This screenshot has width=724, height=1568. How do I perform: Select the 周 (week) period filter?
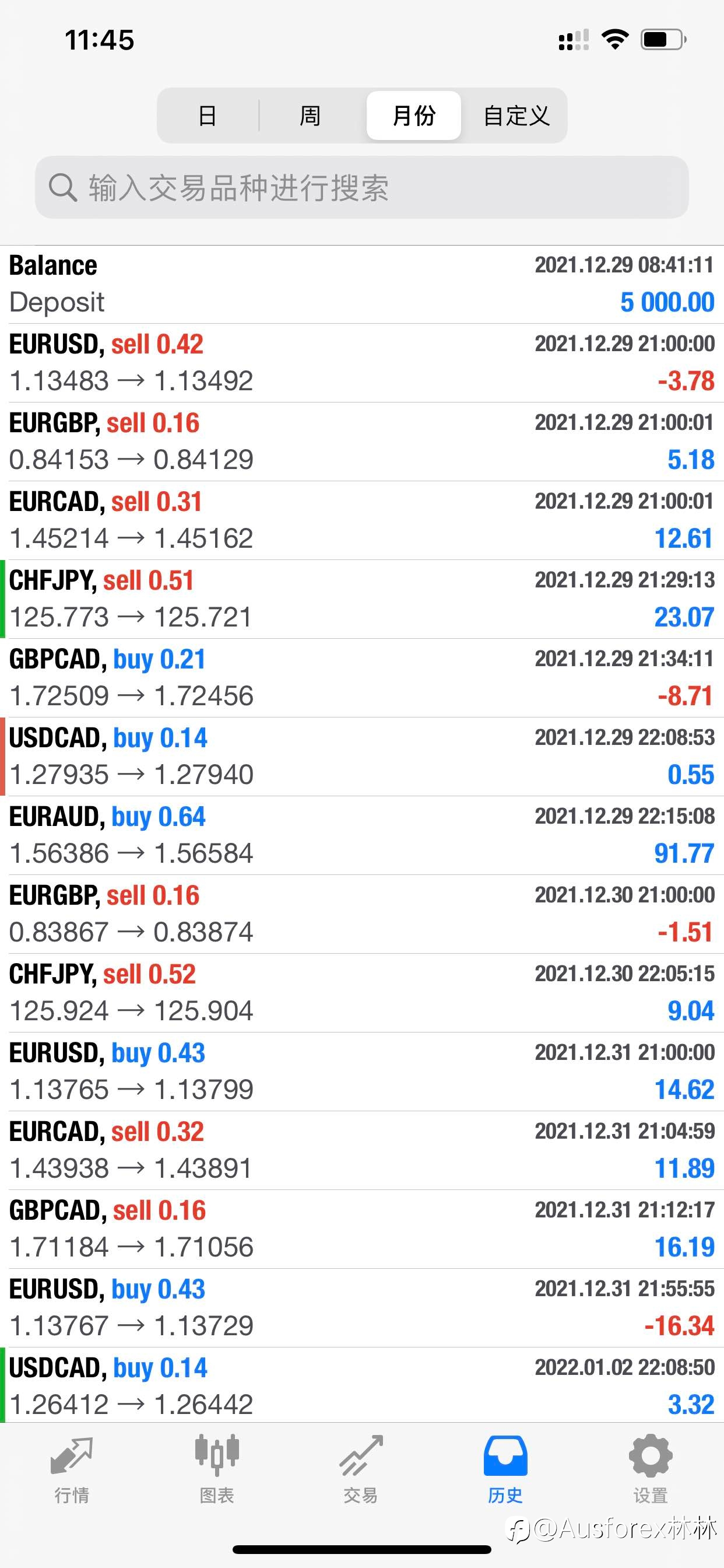[x=310, y=116]
